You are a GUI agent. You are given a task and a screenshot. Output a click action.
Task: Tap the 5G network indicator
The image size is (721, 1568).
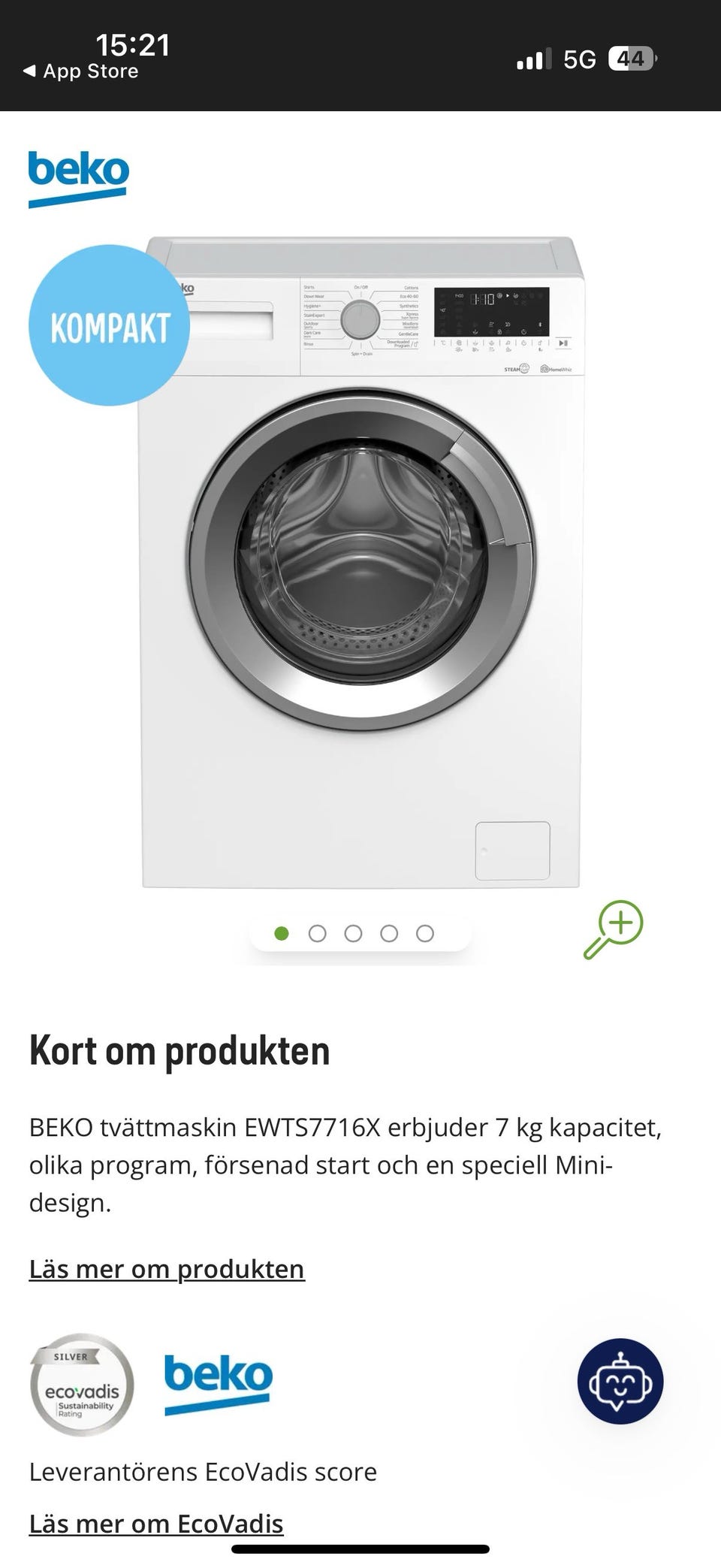(x=578, y=57)
